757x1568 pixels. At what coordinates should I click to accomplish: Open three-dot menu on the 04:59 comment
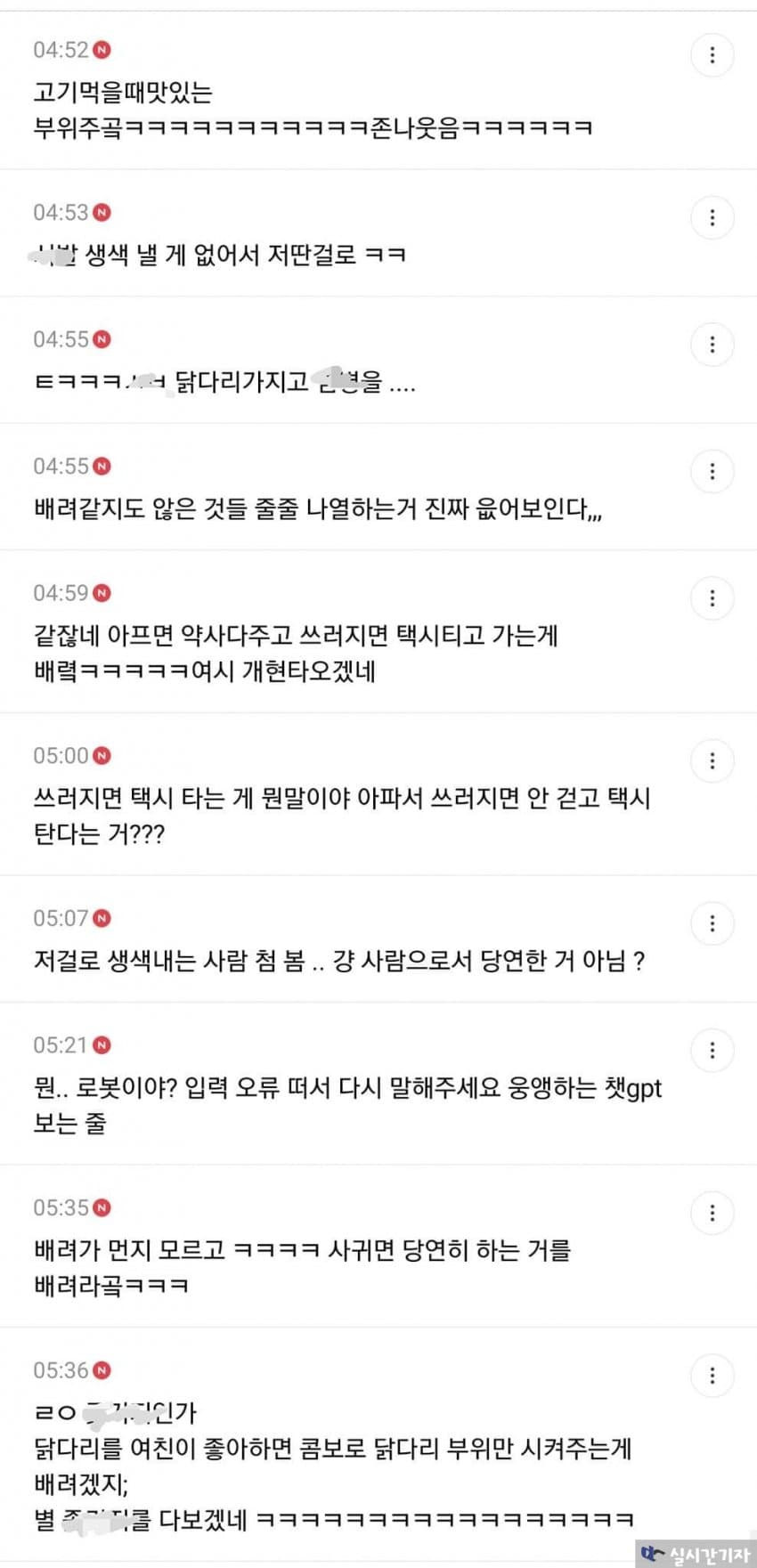click(712, 598)
